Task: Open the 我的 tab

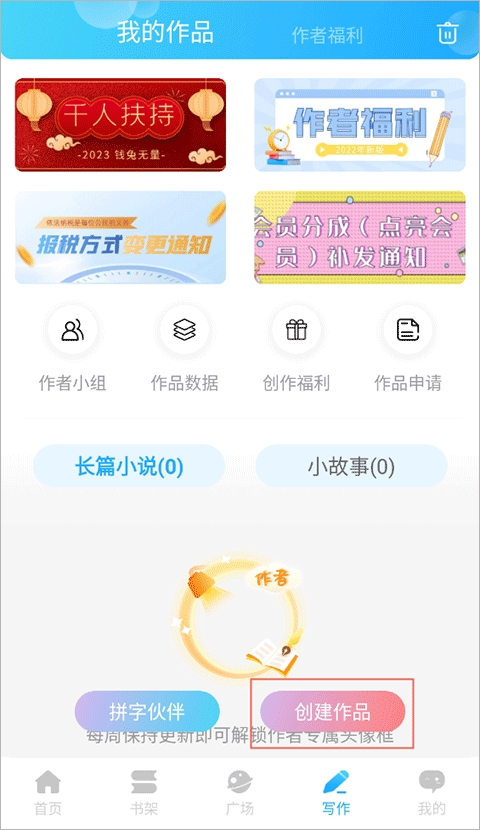Action: point(432,792)
